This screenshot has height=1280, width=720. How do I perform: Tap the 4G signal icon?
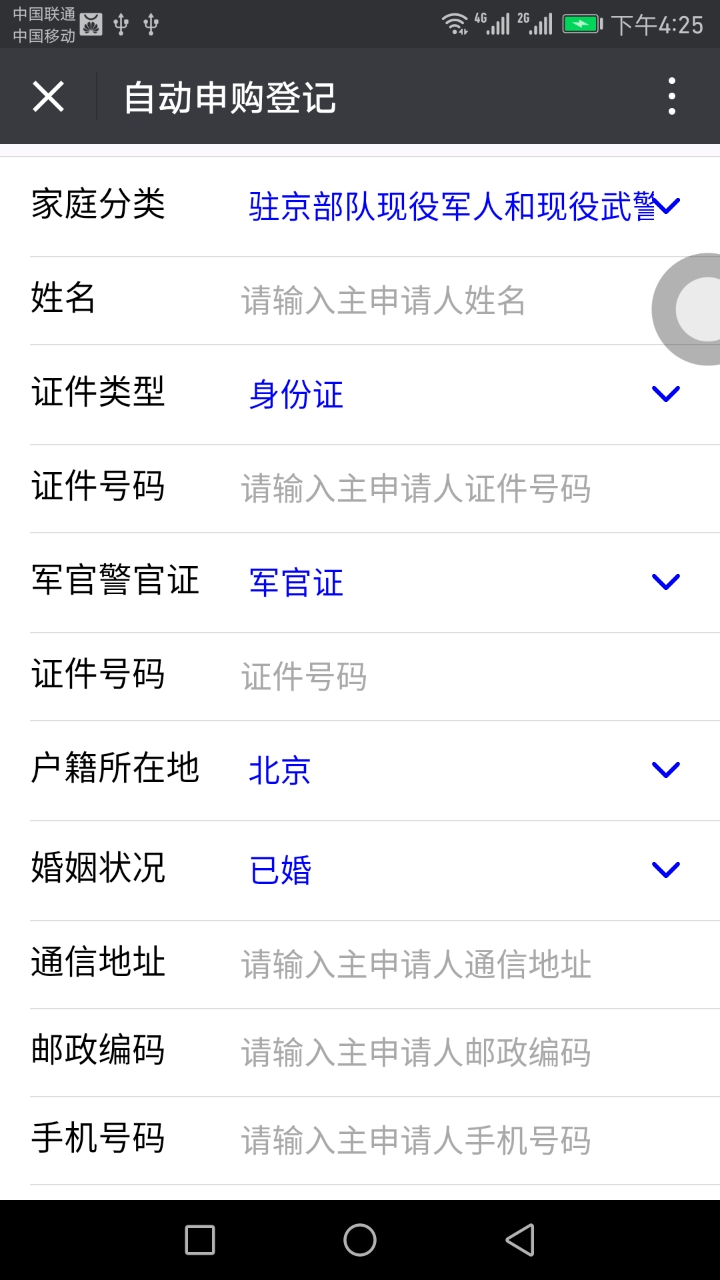pos(492,23)
